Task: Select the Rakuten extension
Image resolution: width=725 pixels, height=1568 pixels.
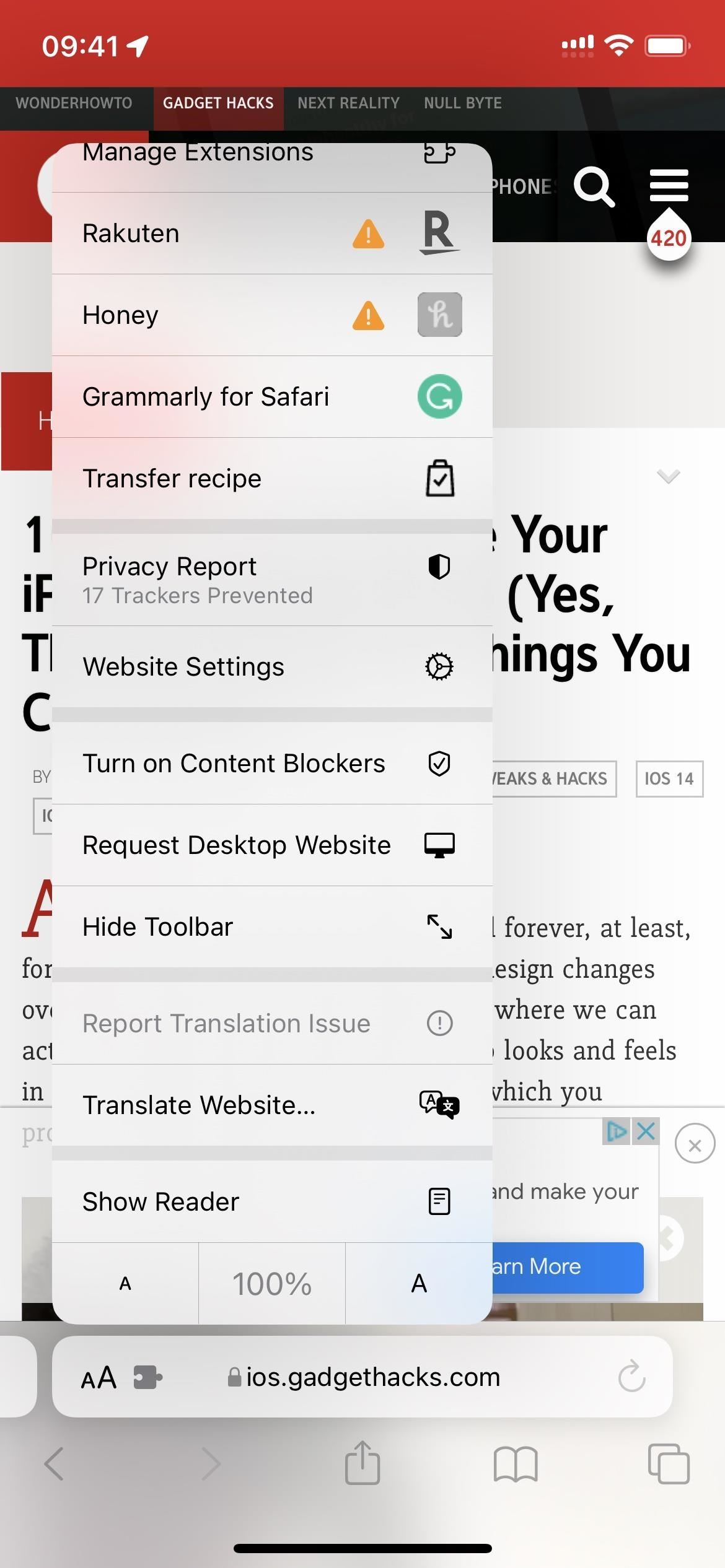Action: click(x=272, y=233)
